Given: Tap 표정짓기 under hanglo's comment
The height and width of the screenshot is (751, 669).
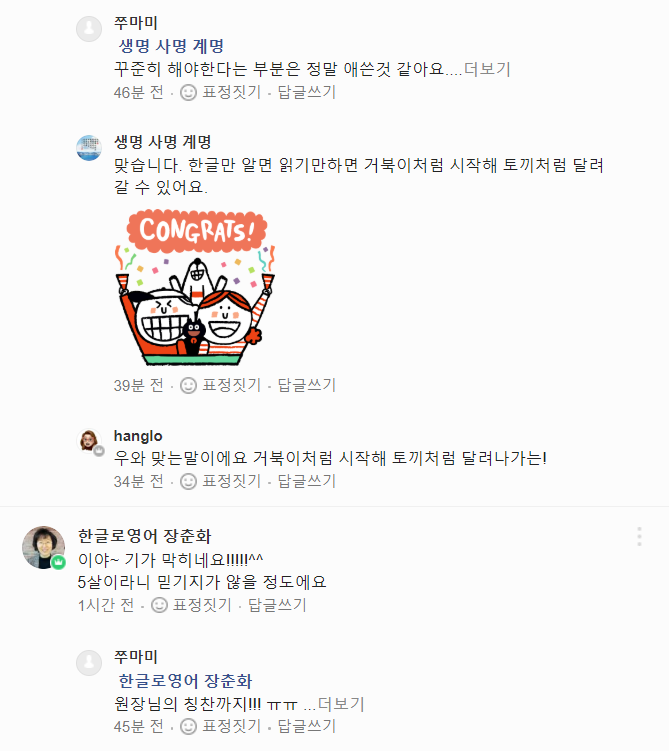Looking at the screenshot, I should click(221, 481).
